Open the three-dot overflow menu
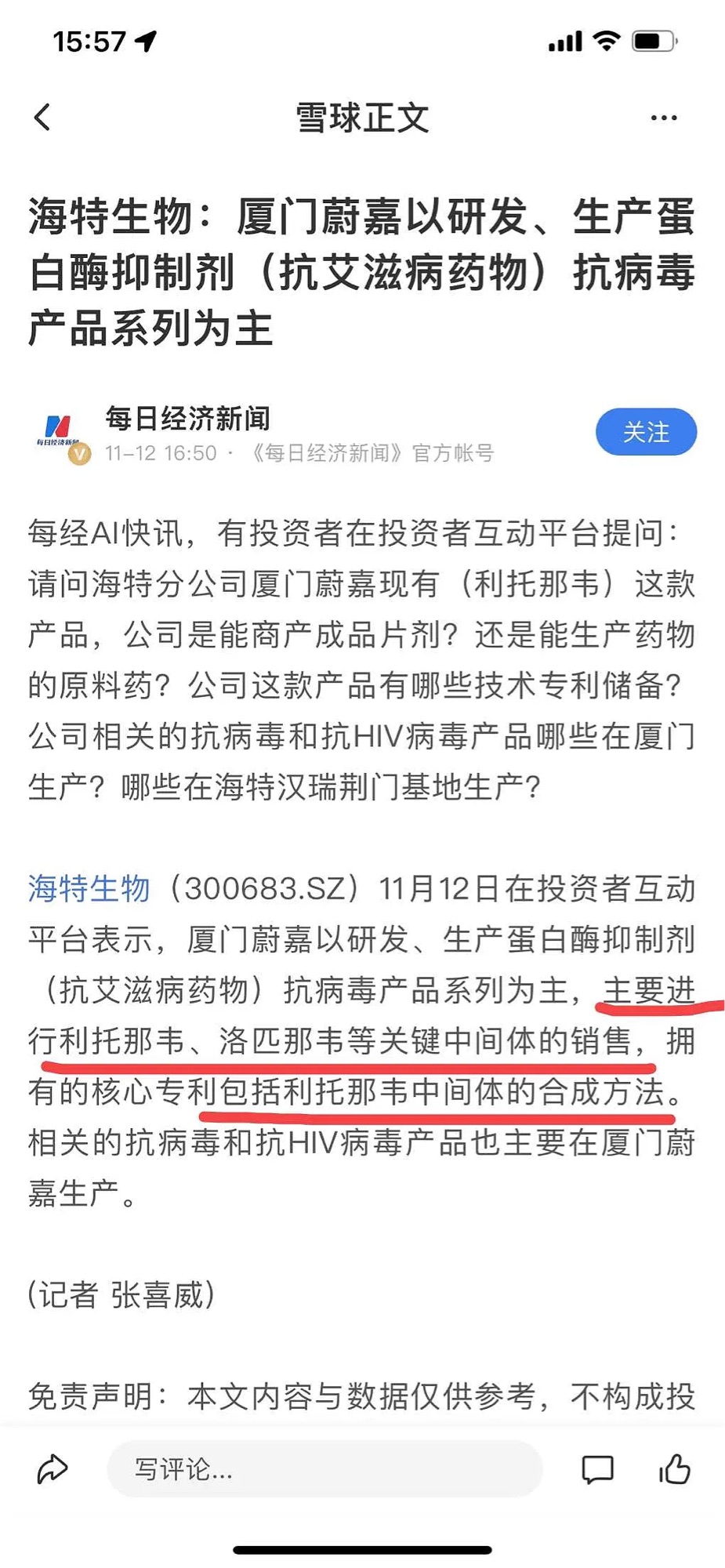Screen dimensions: 725x1568 pos(664,118)
